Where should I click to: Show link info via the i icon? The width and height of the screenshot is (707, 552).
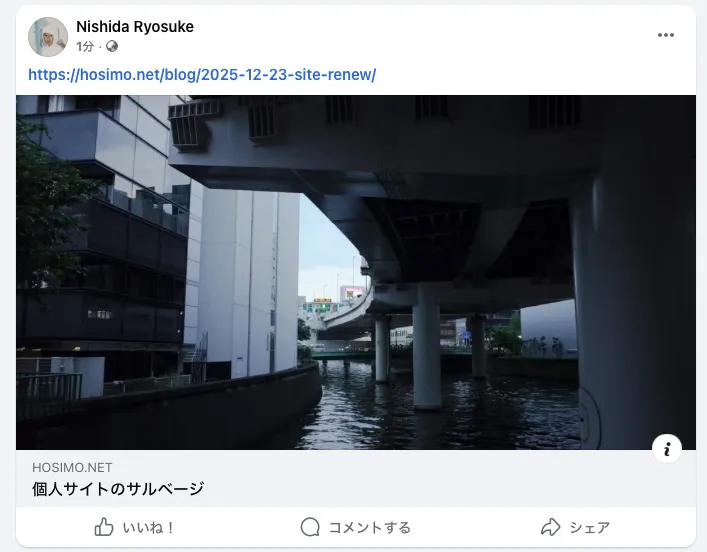[667, 448]
